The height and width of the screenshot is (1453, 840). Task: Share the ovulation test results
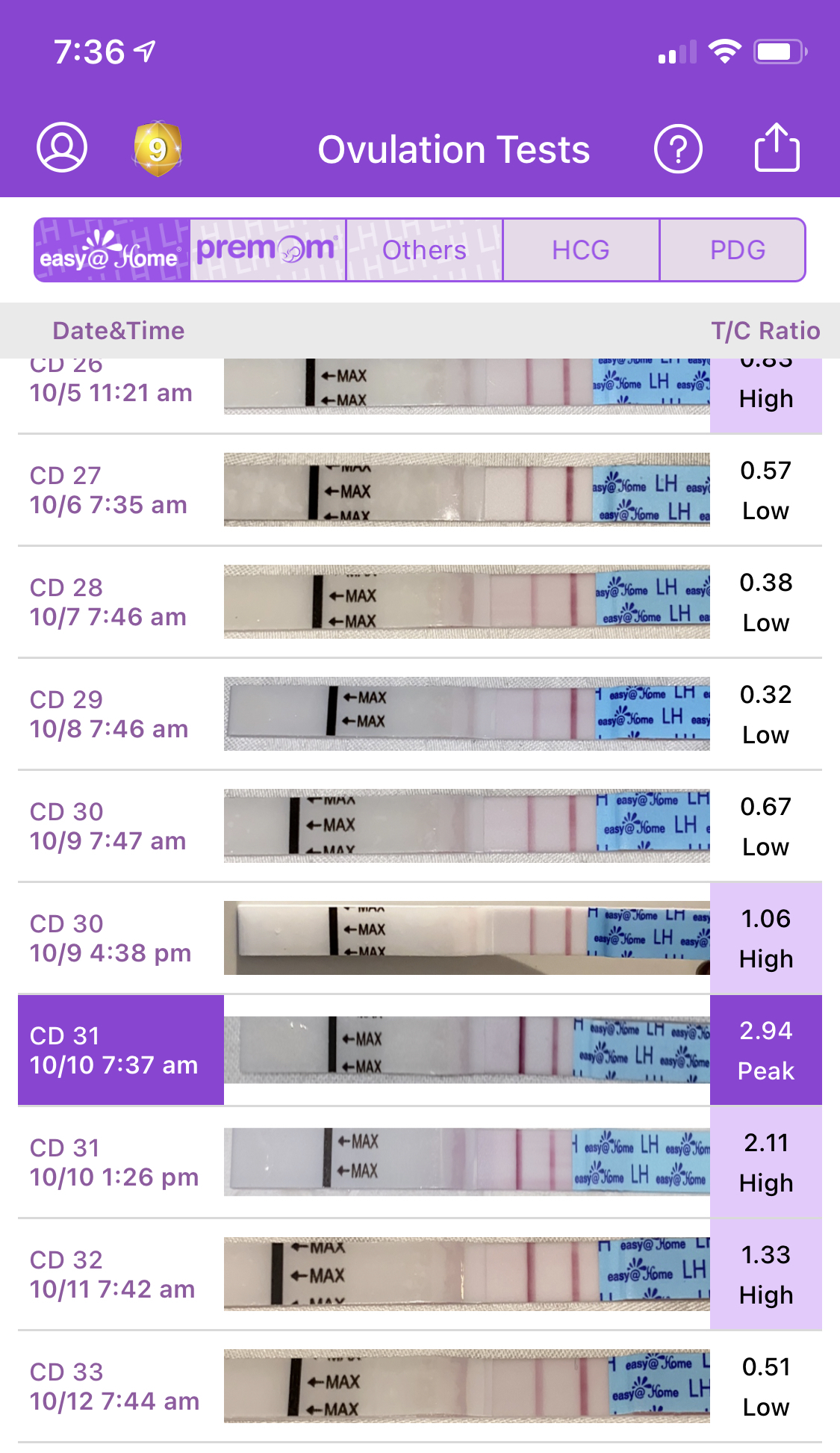(777, 148)
